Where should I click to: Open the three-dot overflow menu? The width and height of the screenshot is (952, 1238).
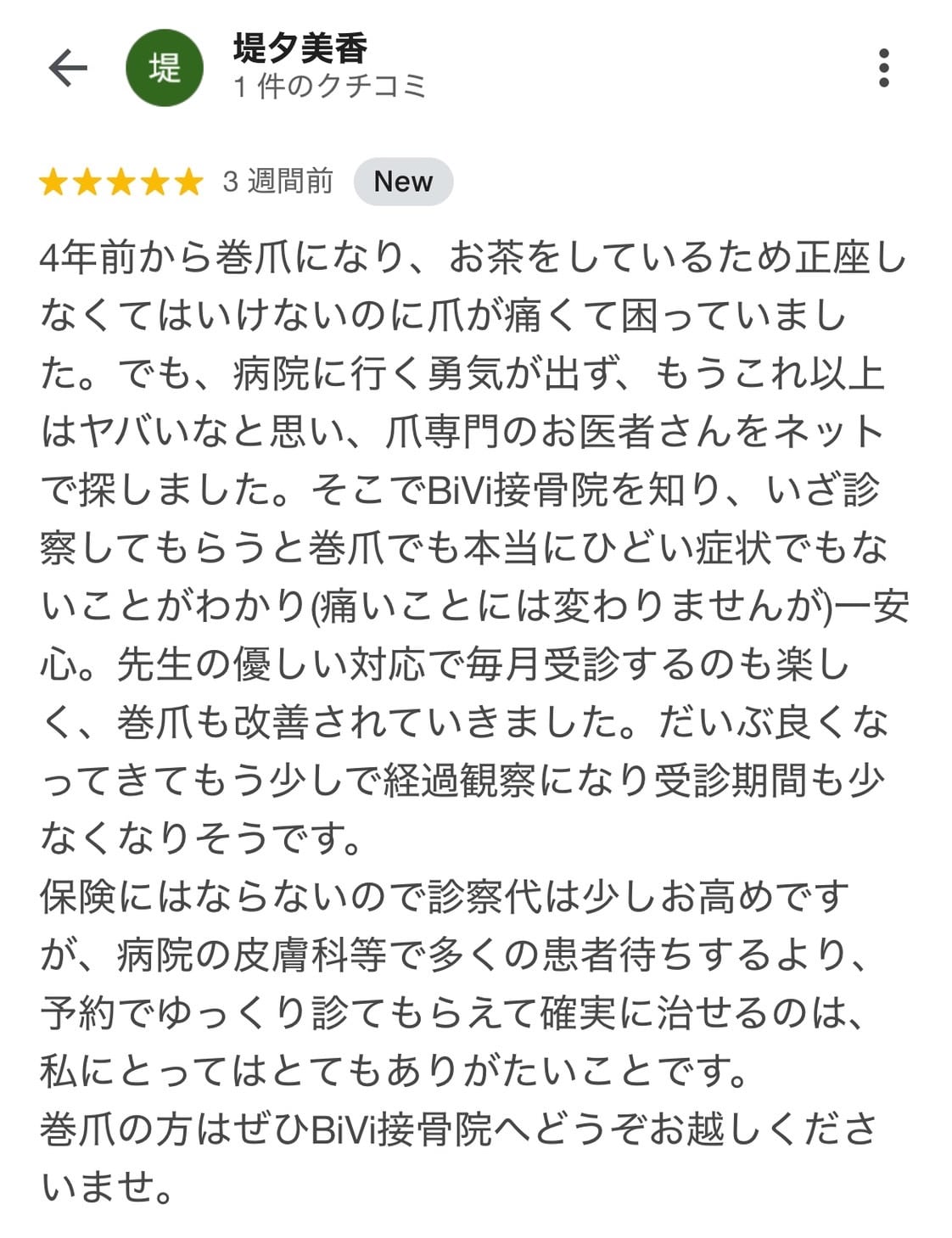(x=883, y=68)
